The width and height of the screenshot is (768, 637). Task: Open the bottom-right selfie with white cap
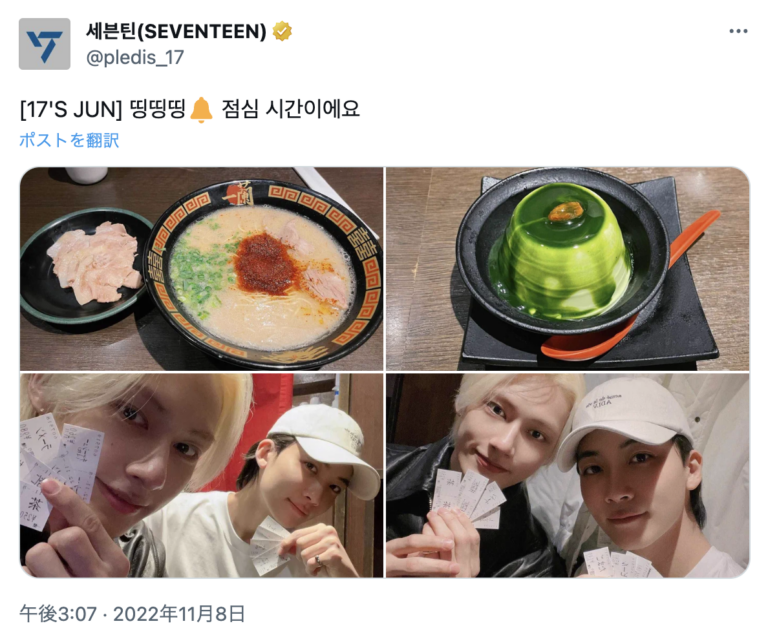click(x=567, y=475)
